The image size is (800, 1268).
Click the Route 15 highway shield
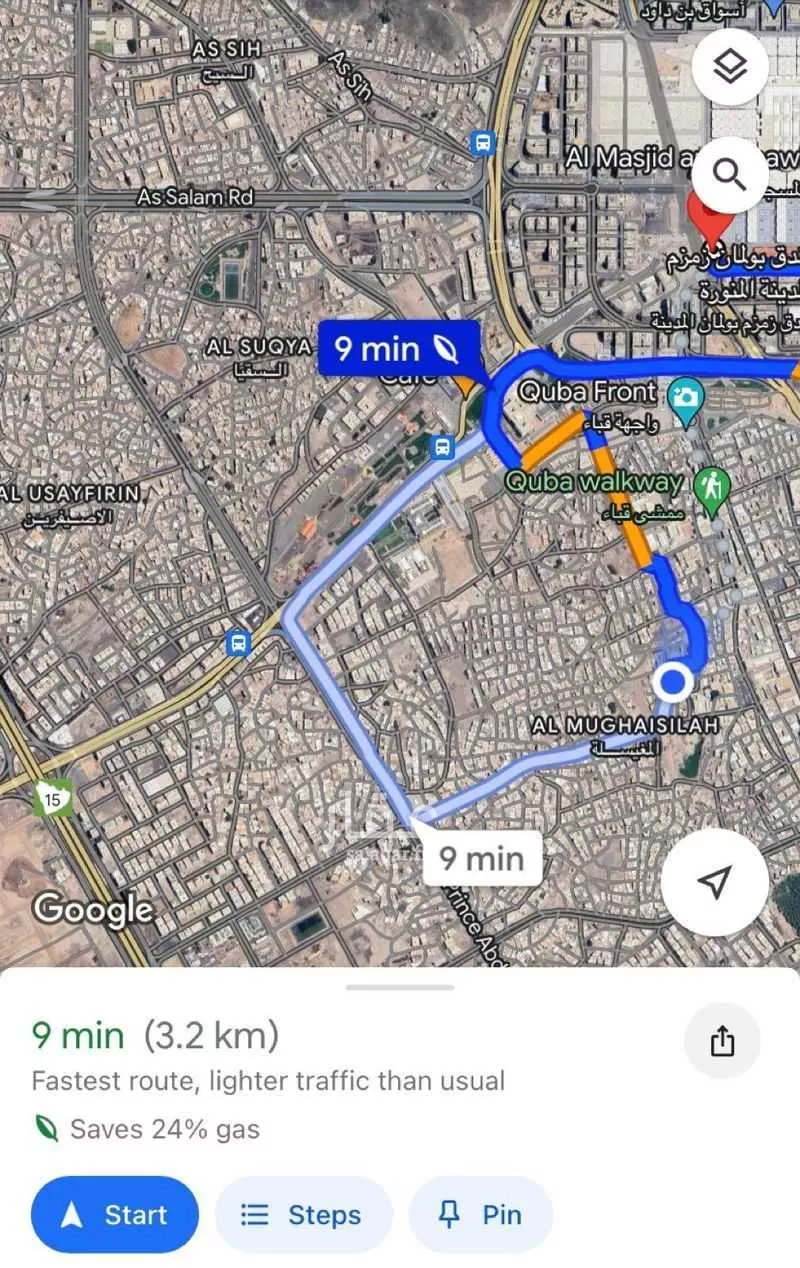52,799
